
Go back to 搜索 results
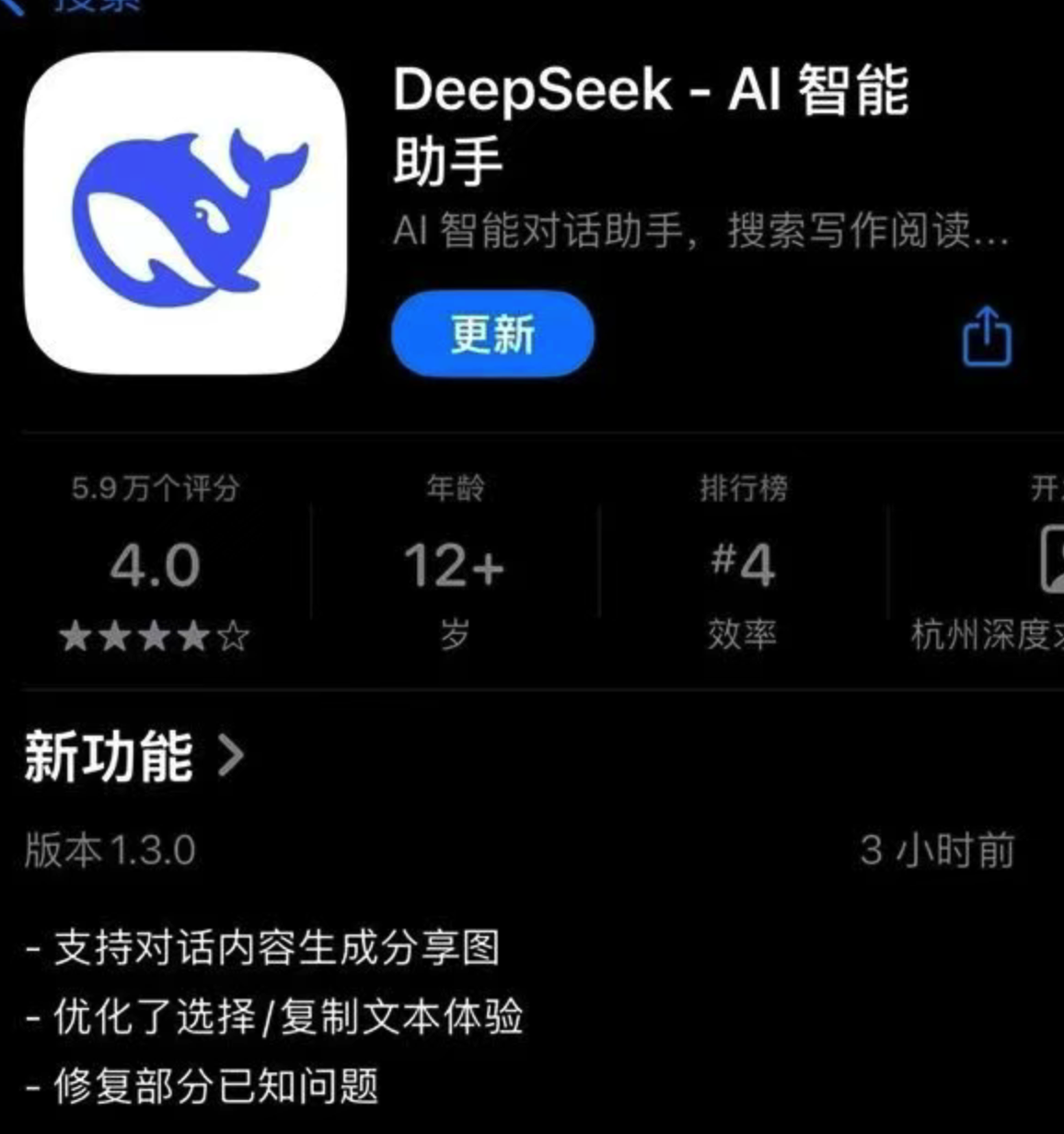(74, 5)
